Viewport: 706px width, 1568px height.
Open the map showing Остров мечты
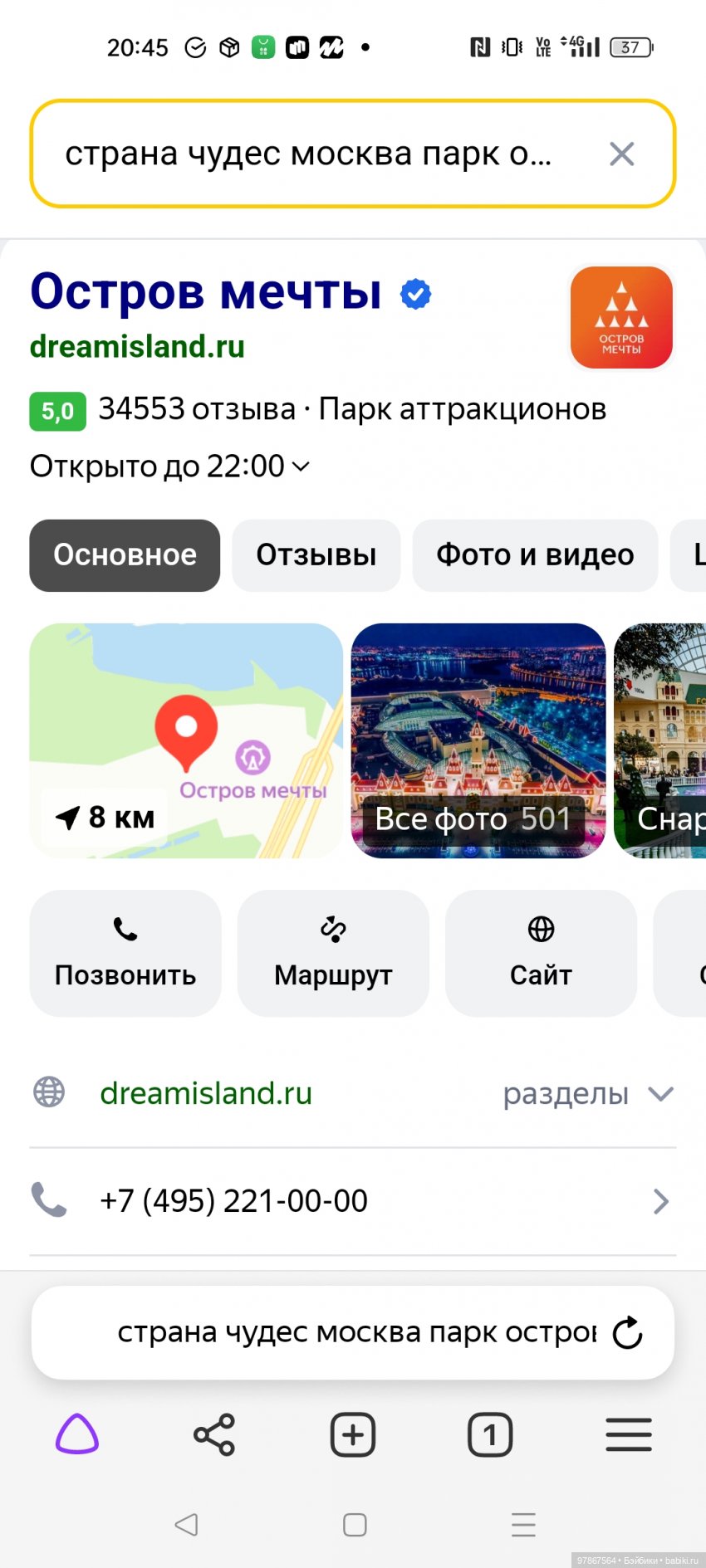(x=186, y=740)
